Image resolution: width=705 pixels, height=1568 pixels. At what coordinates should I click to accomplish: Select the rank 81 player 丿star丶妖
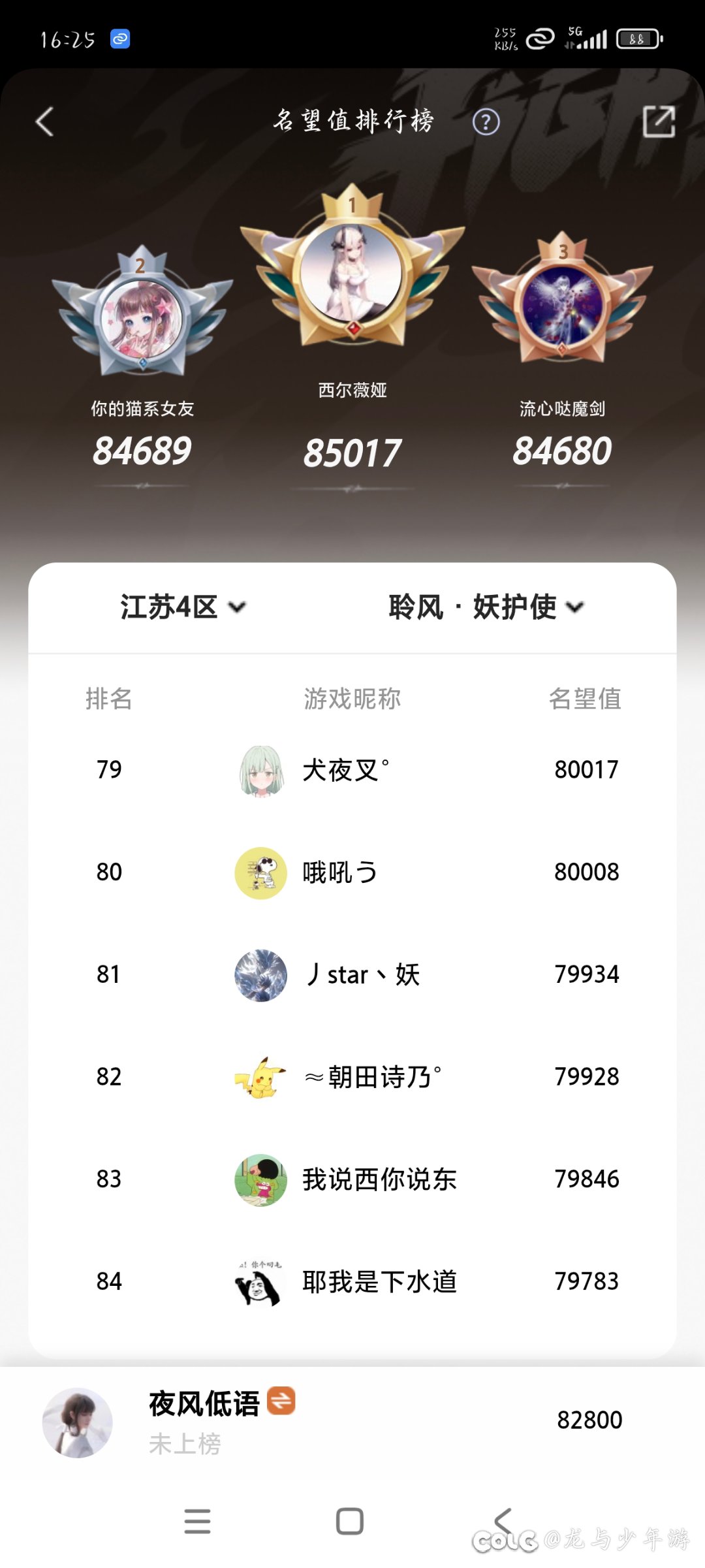point(352,974)
